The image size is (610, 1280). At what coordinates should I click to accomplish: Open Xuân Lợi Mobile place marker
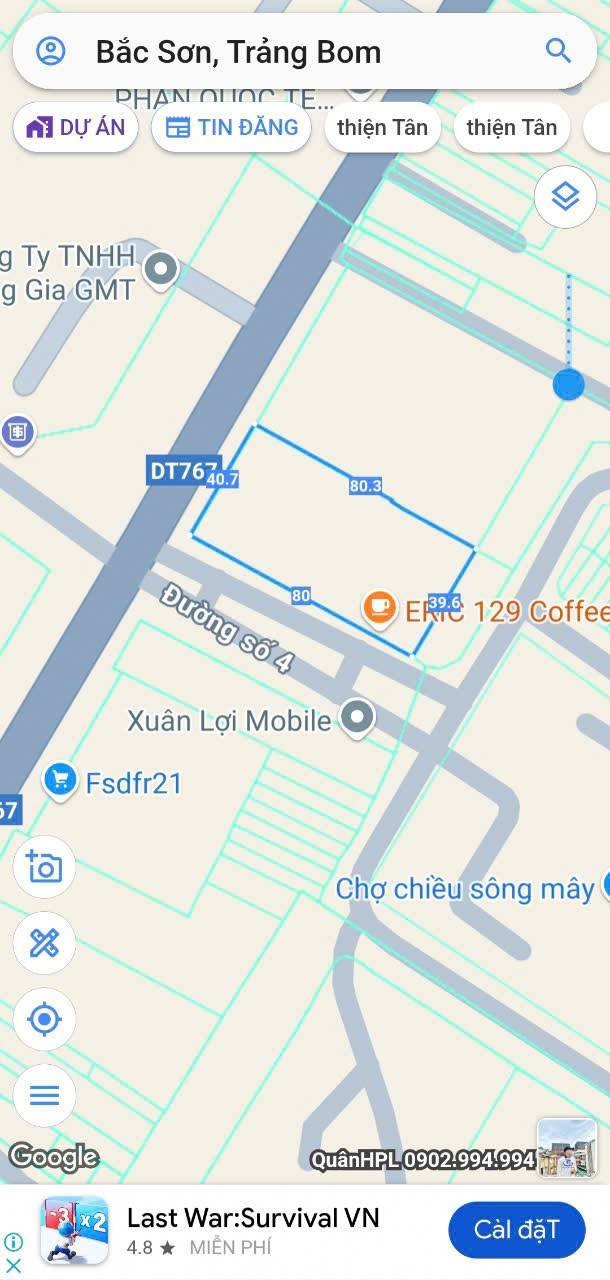[x=357, y=716]
